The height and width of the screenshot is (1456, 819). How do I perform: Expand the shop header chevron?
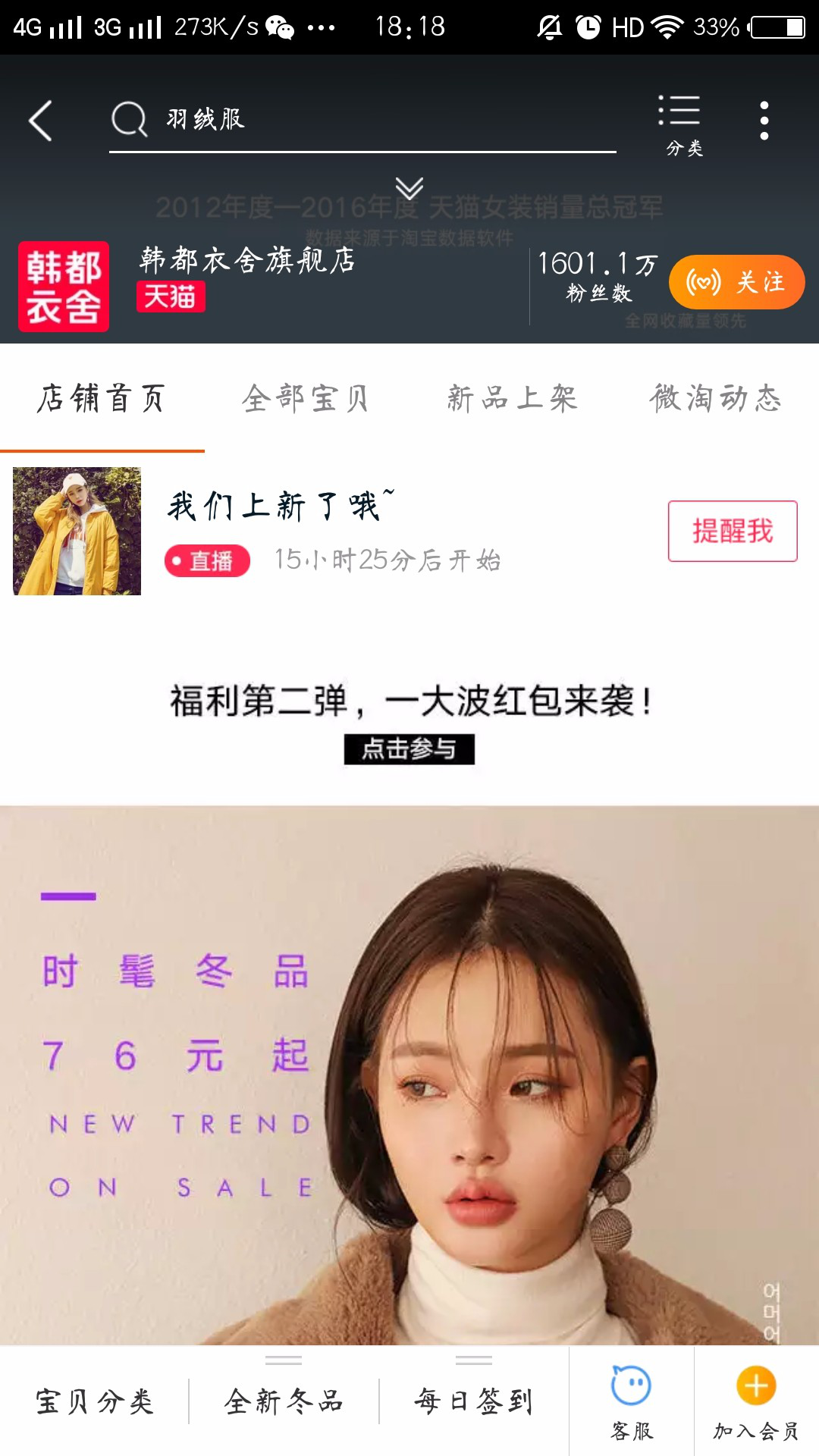coord(409,187)
